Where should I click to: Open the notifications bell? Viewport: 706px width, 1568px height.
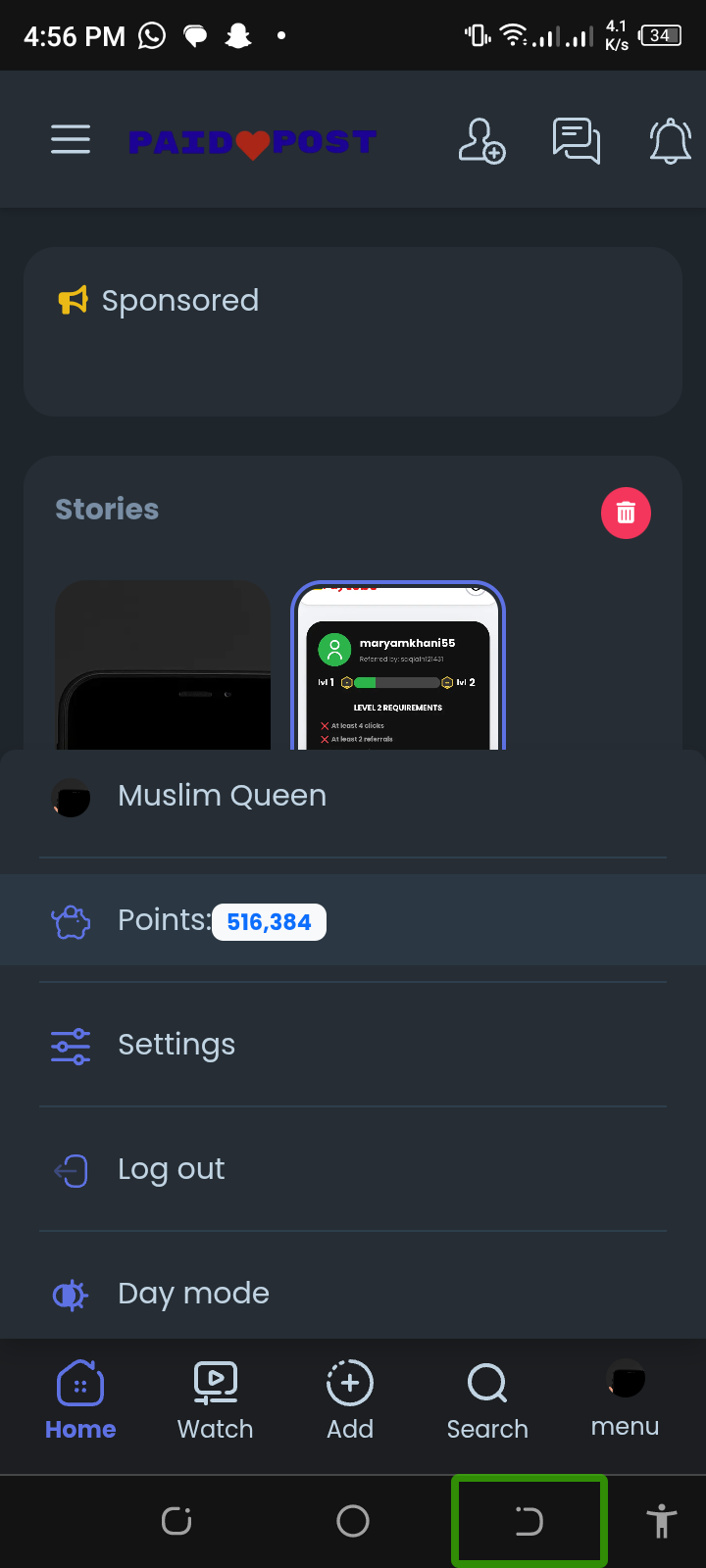(x=670, y=140)
